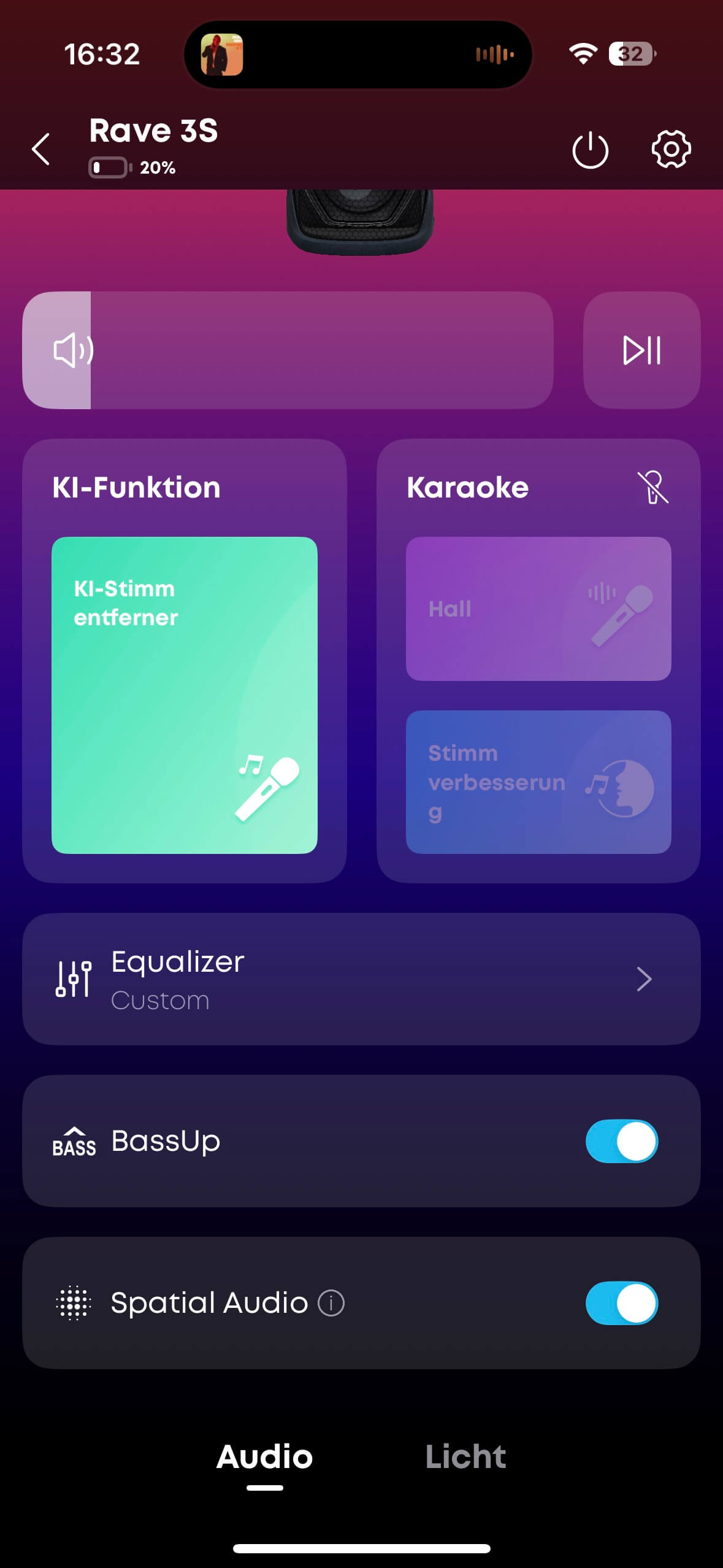Image resolution: width=723 pixels, height=1568 pixels.
Task: Open the settings gear
Action: click(670, 149)
